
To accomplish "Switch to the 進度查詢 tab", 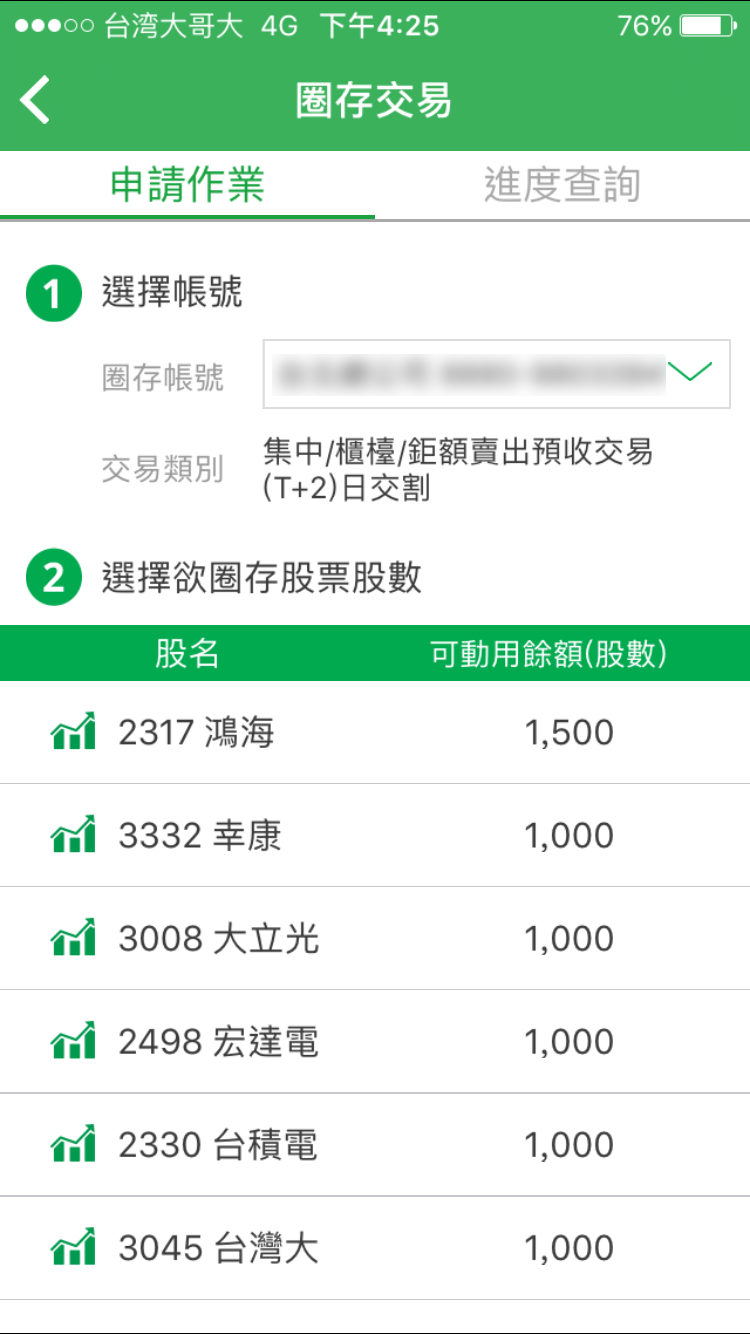I will [562, 186].
